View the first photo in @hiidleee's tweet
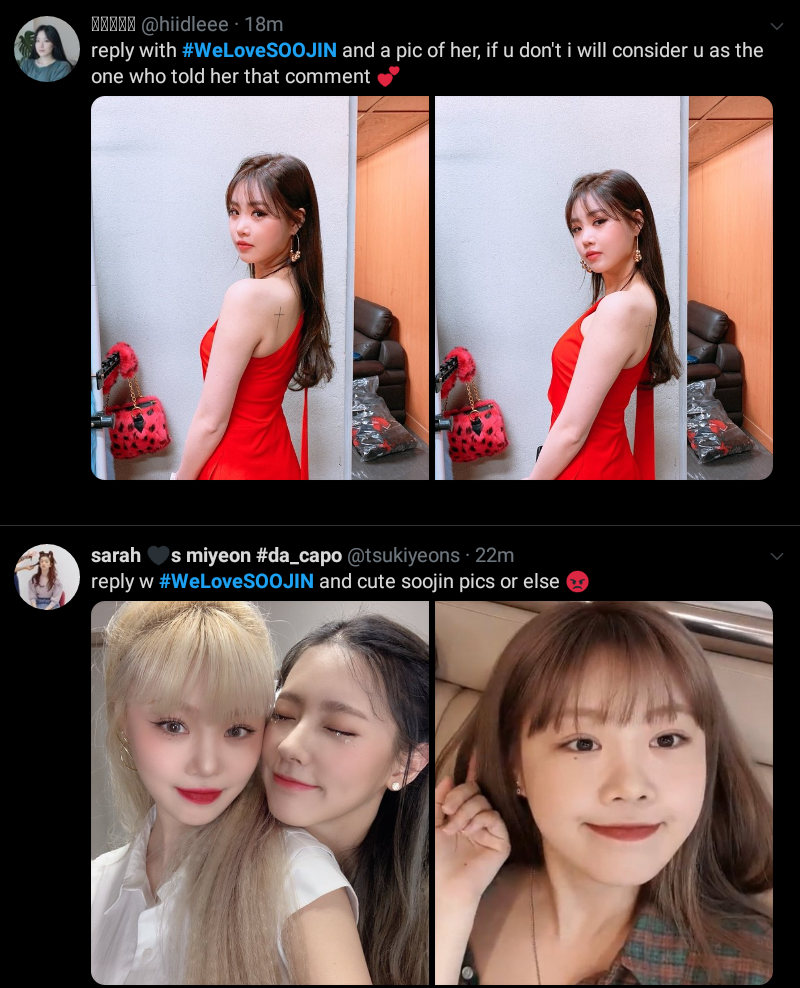The image size is (800, 988). pyautogui.click(x=260, y=288)
